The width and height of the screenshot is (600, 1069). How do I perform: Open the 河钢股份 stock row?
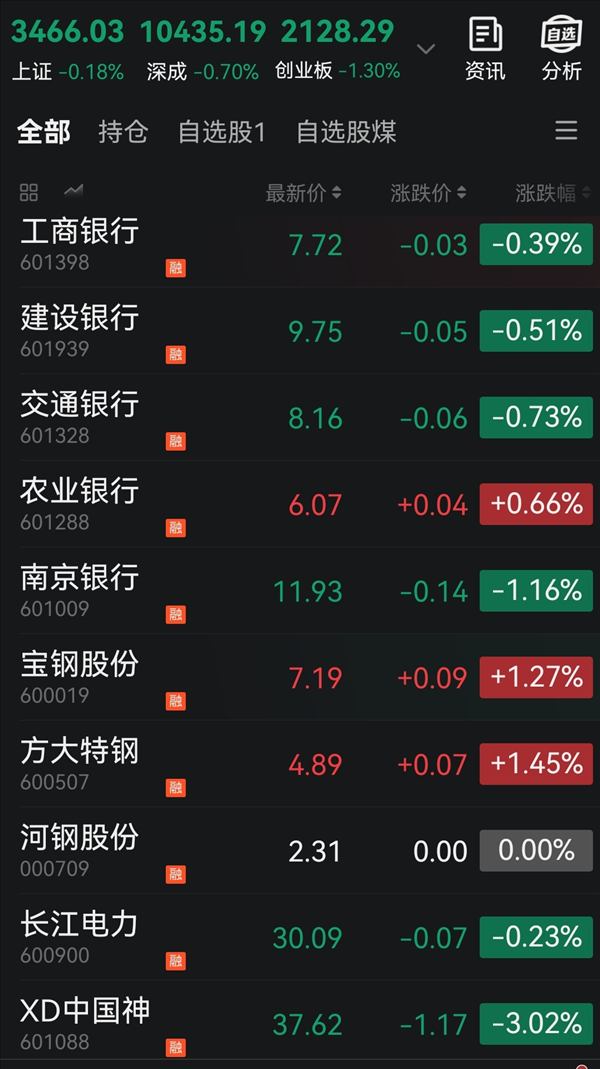tap(300, 850)
